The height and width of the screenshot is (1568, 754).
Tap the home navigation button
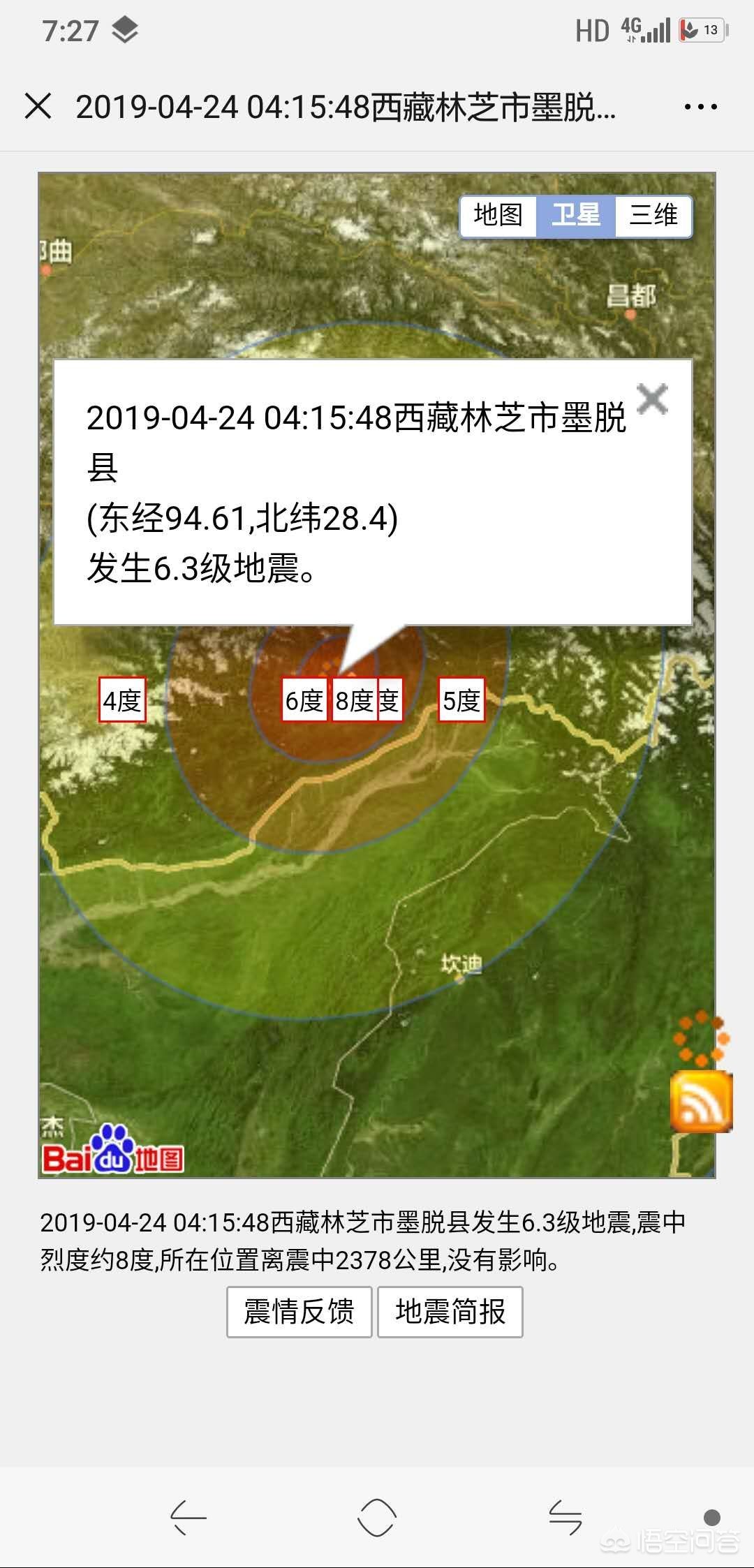point(377,1517)
